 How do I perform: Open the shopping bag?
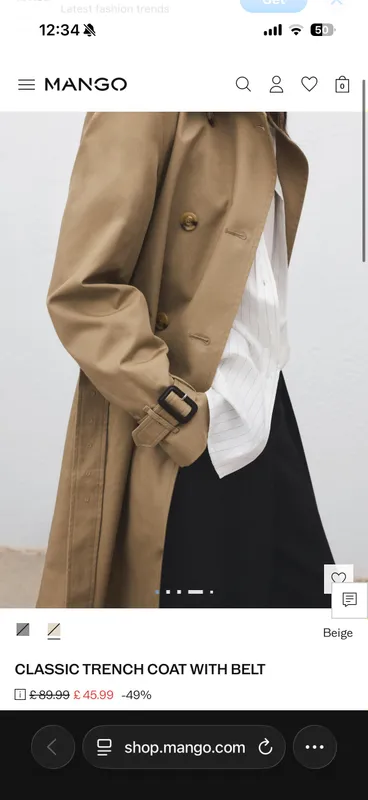coord(342,84)
